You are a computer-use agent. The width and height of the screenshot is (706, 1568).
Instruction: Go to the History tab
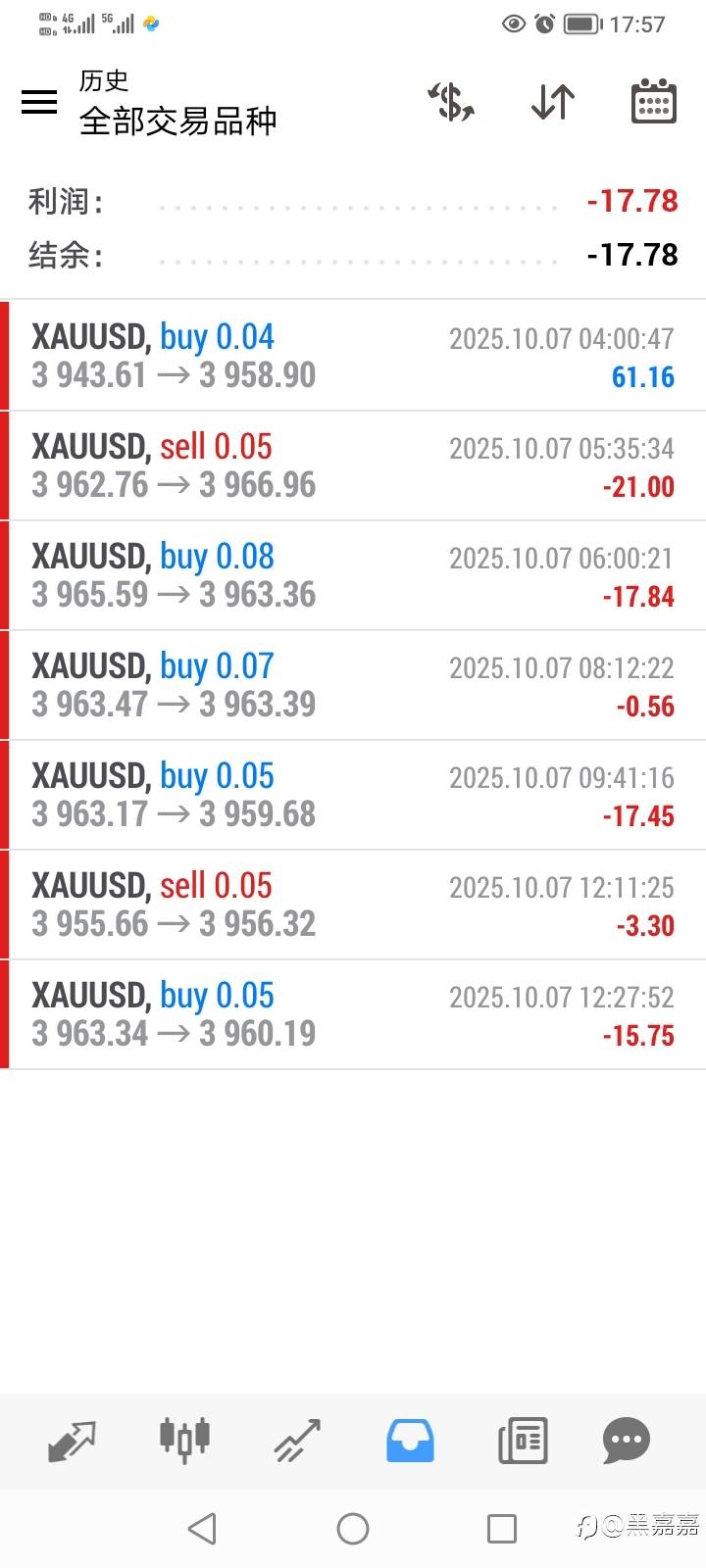pos(410,1441)
